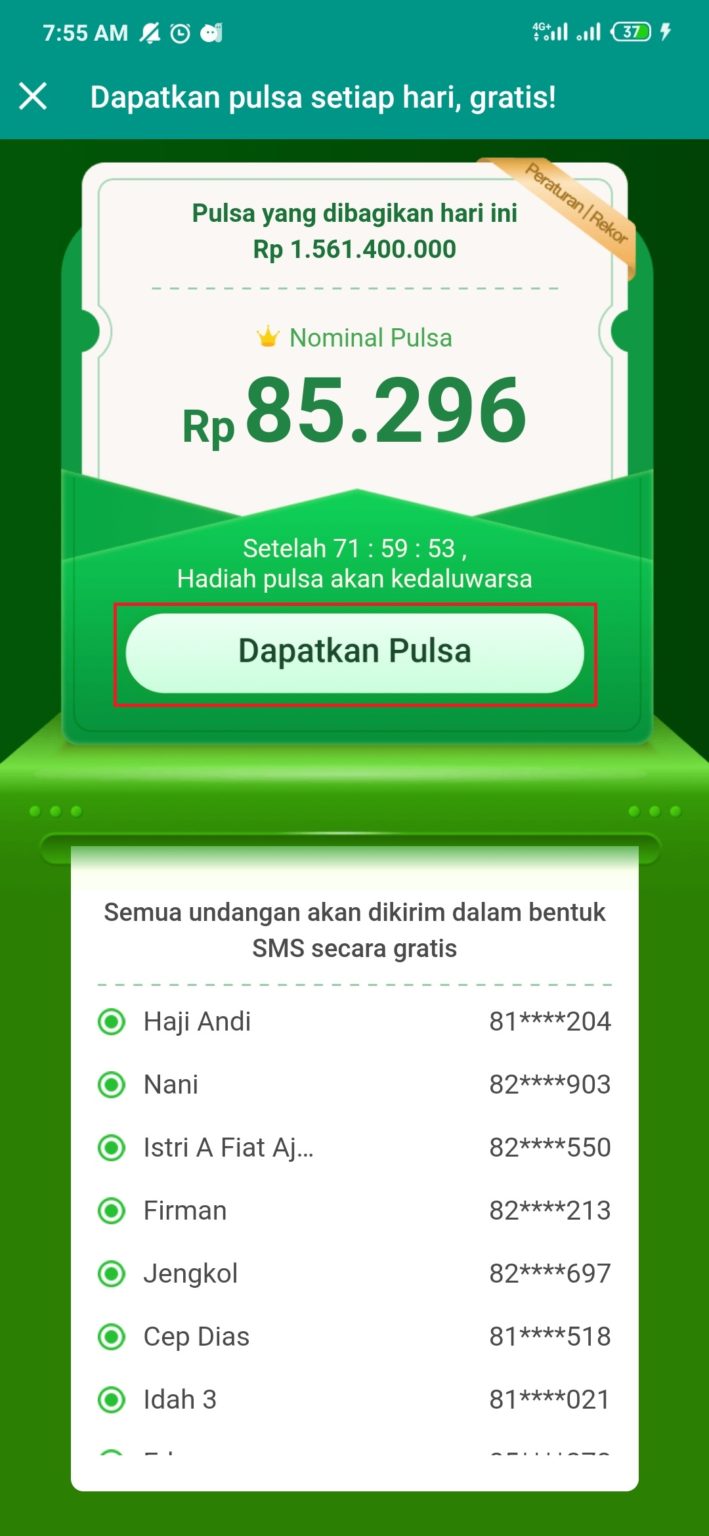
Task: Tap the Dapatkan Pulsa button
Action: point(355,652)
